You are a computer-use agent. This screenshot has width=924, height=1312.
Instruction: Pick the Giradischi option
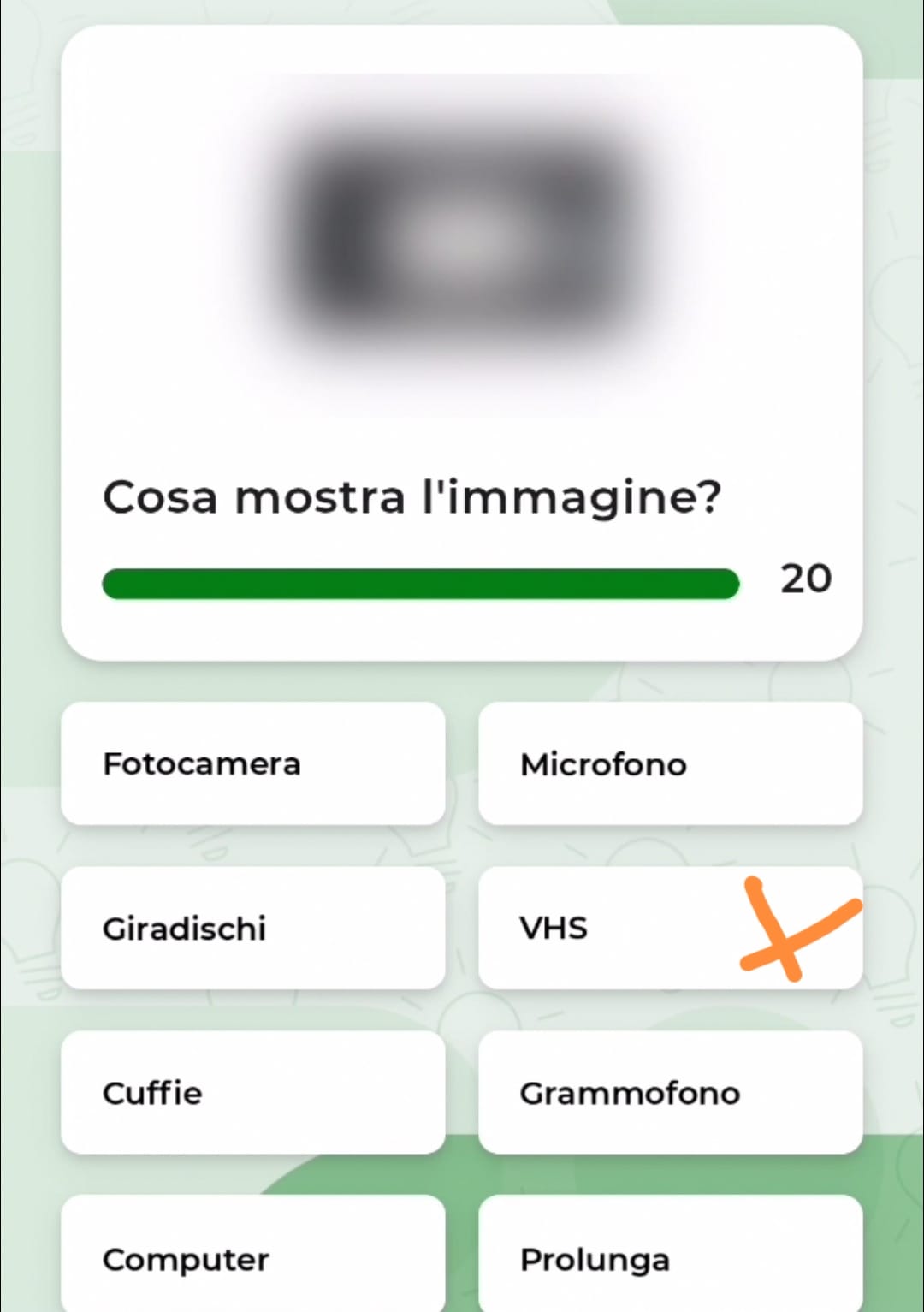click(x=253, y=928)
